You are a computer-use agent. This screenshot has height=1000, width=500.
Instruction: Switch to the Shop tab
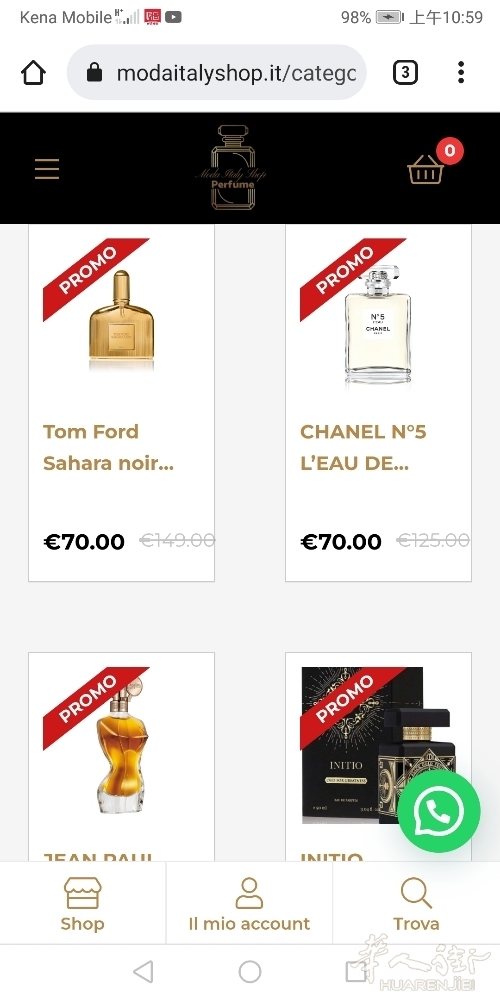point(82,904)
